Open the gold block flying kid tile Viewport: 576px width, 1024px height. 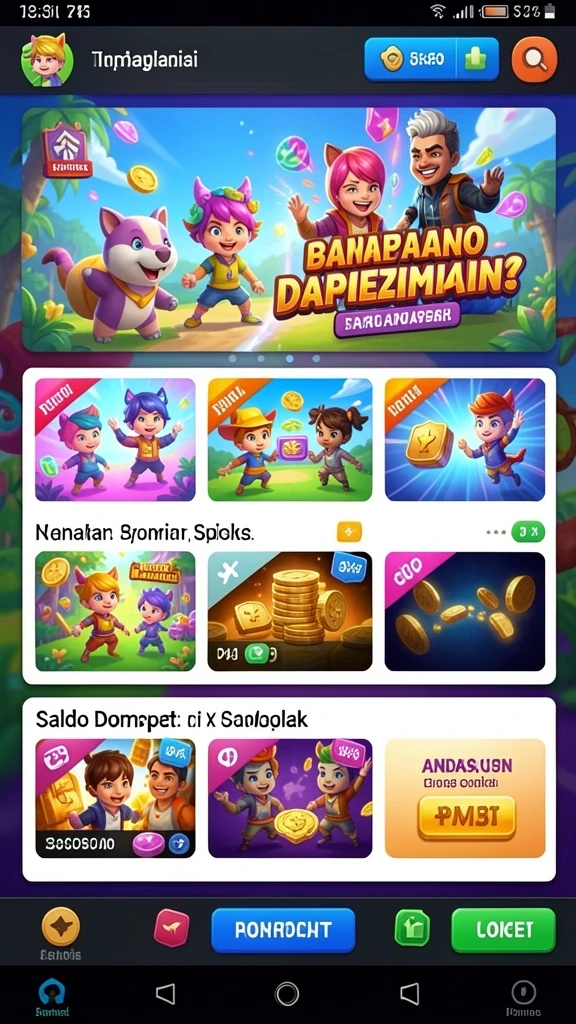(465, 440)
